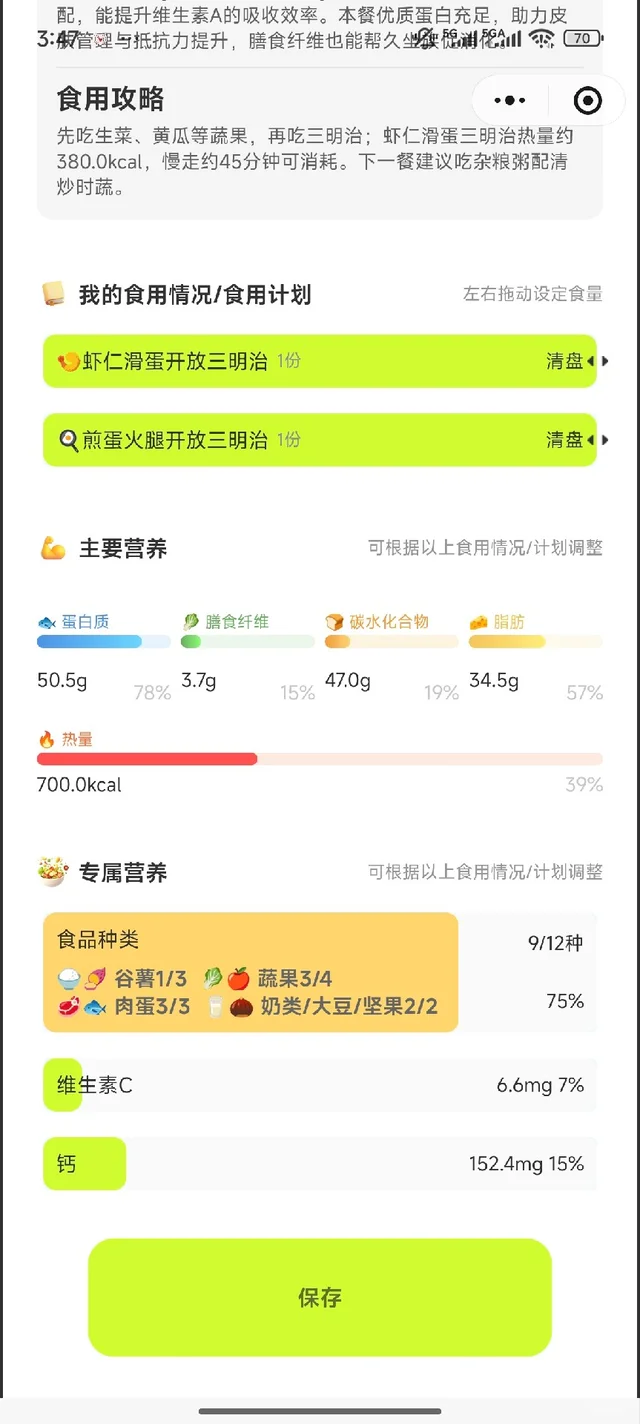Tap the 保存 button
The width and height of the screenshot is (640, 1424).
point(320,1297)
